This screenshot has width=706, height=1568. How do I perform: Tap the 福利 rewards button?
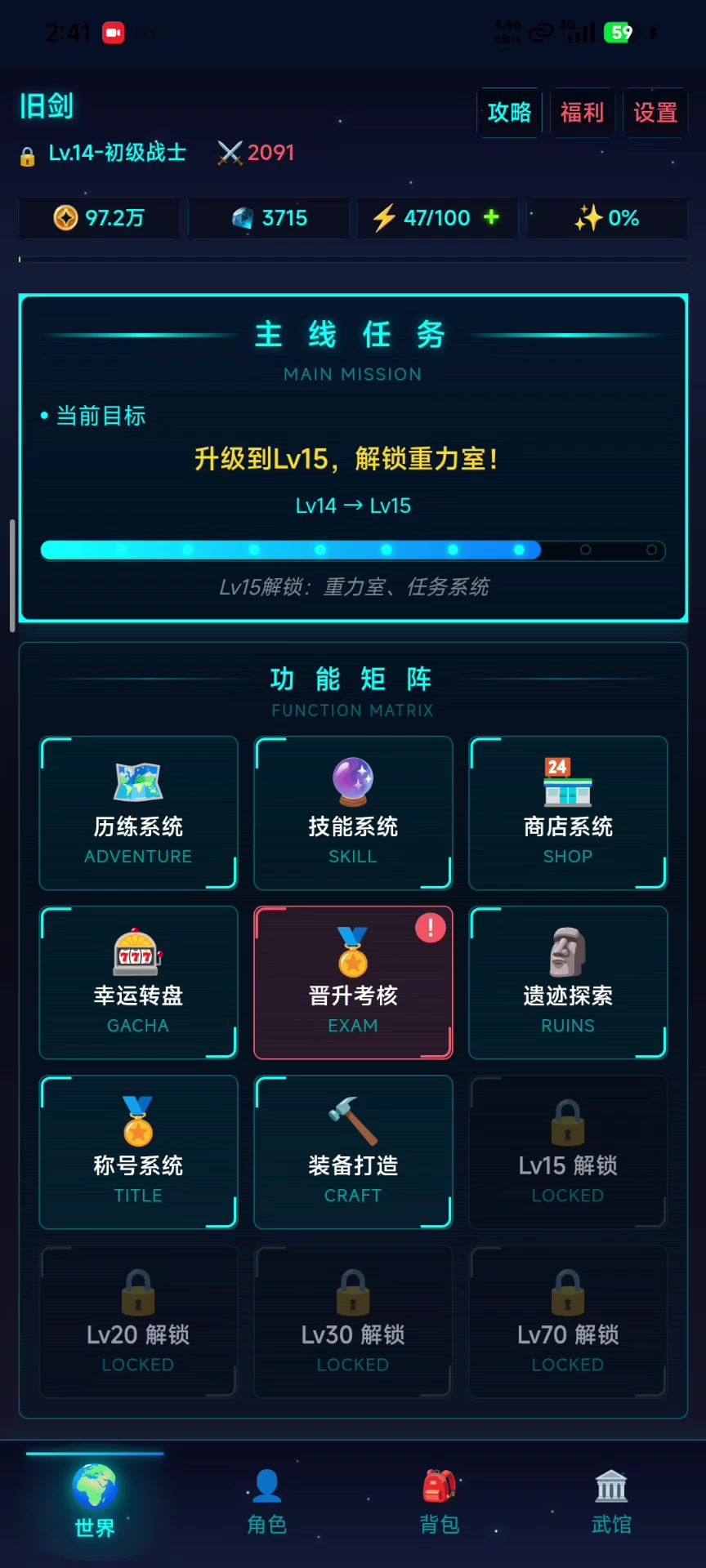582,113
